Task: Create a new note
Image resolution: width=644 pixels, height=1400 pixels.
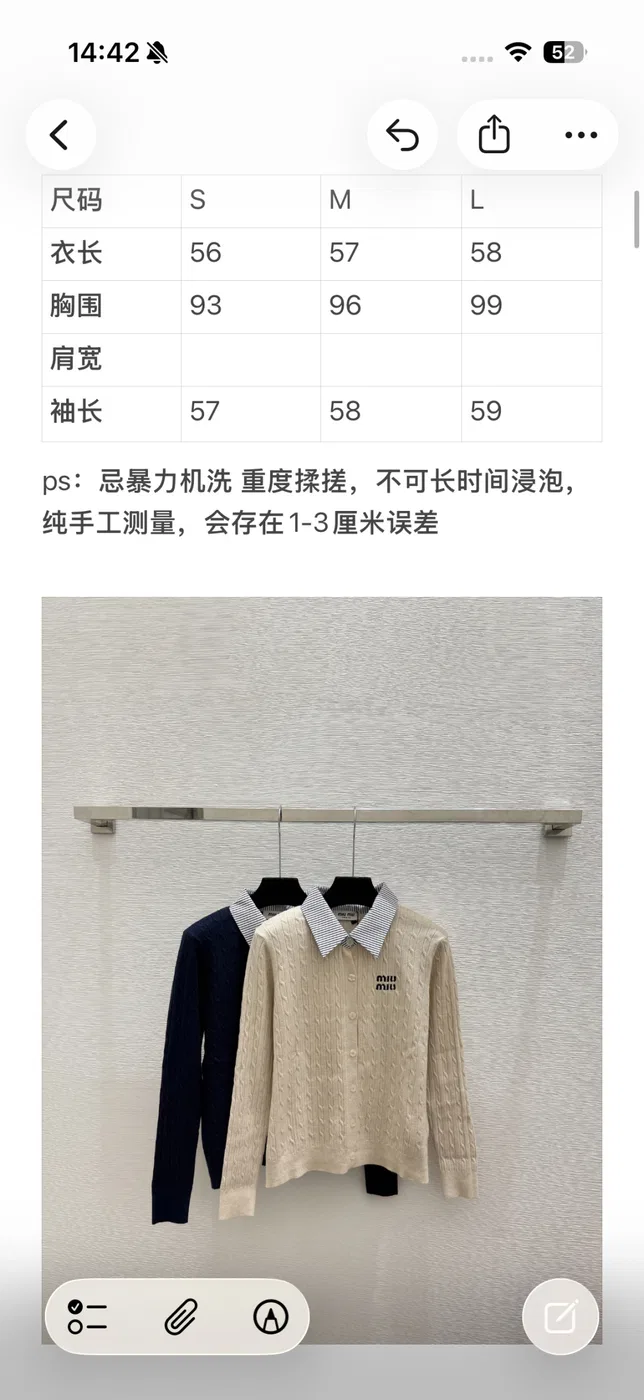Action: (561, 1316)
